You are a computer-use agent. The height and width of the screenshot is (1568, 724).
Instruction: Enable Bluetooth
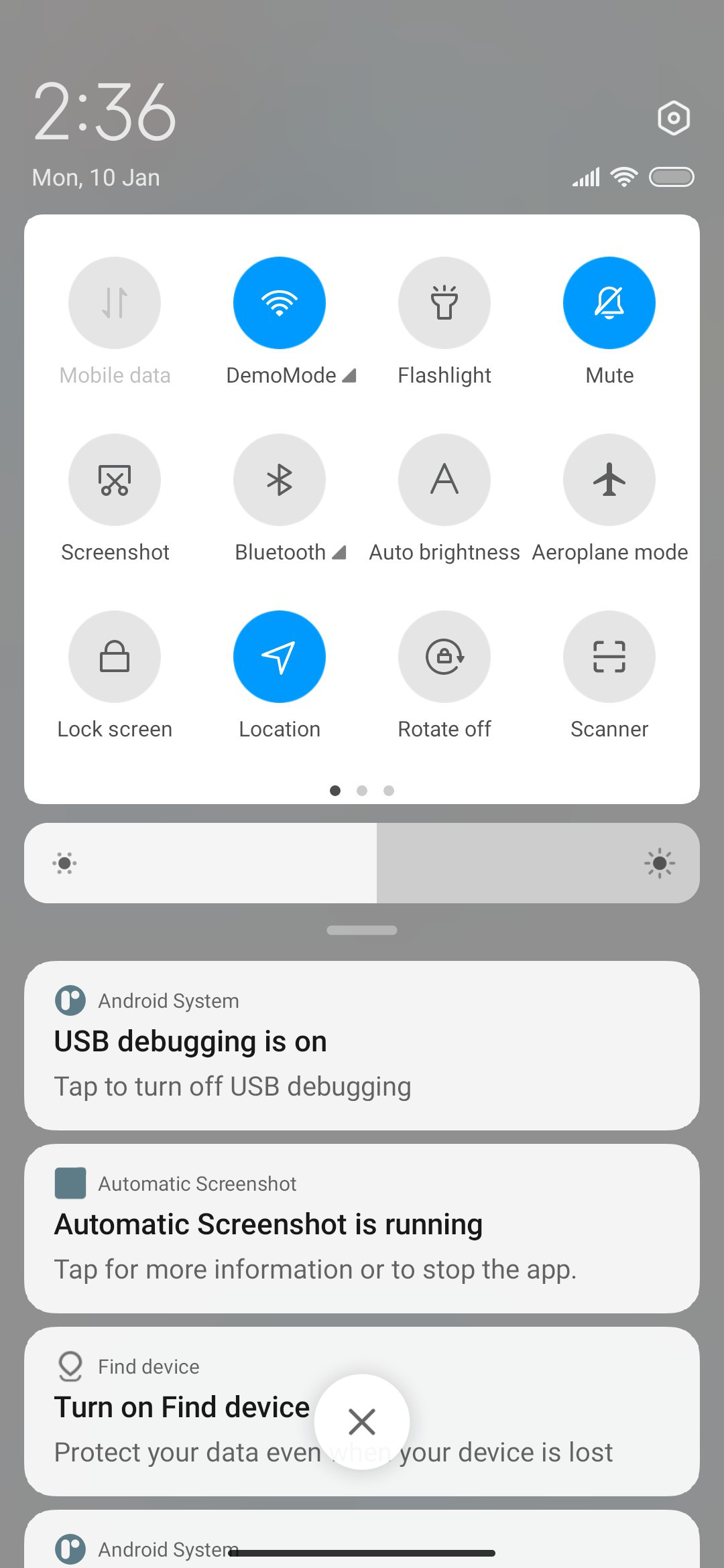[280, 480]
